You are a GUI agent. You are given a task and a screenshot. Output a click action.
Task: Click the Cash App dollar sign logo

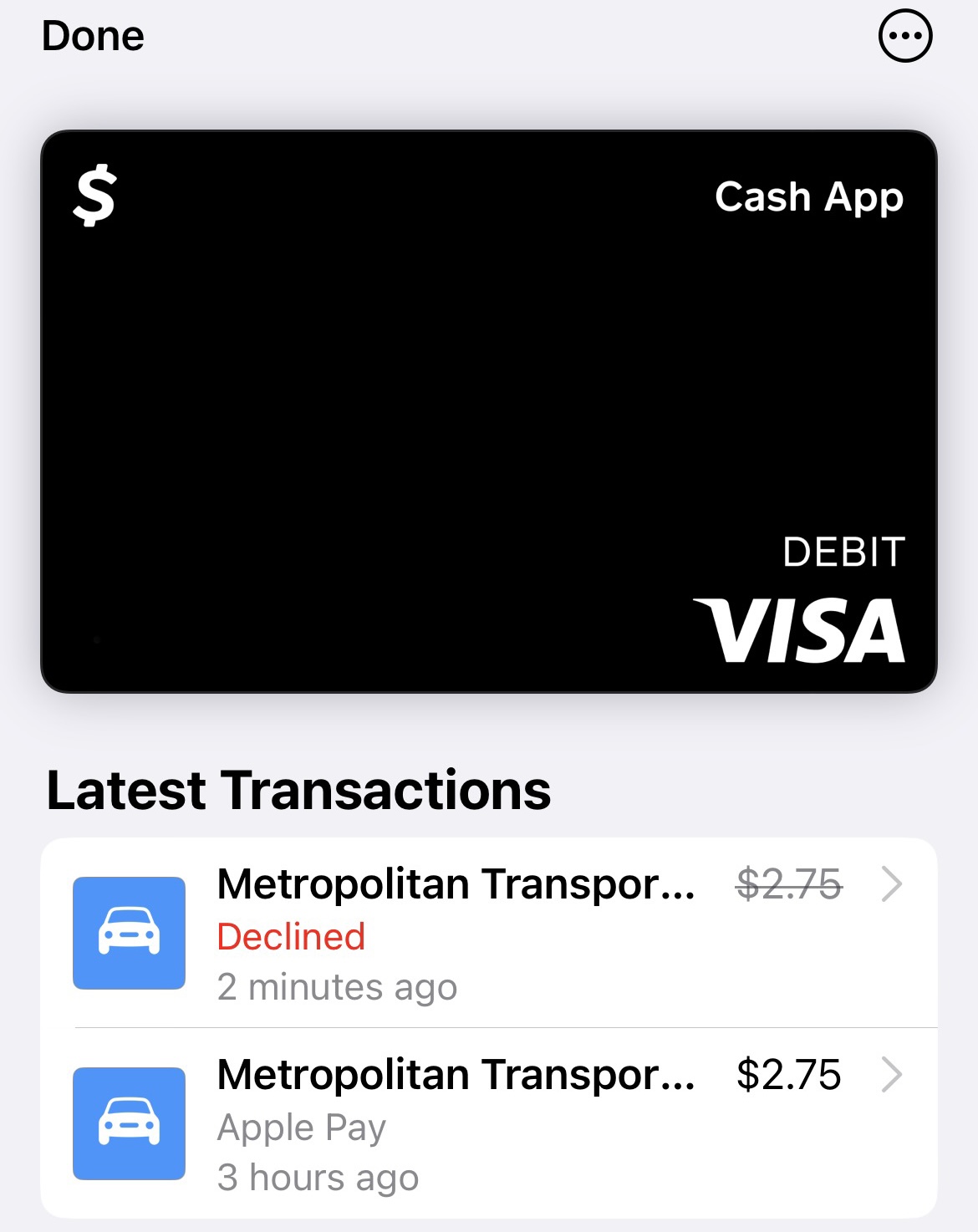(x=95, y=197)
